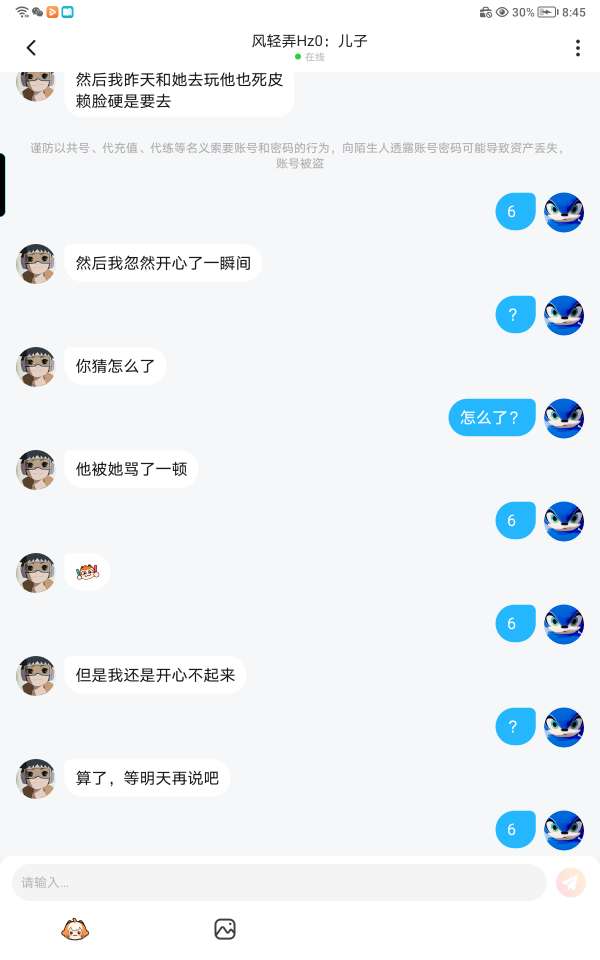Tap sender avatar beside 你猜怎么了
Image resolution: width=600 pixels, height=960 pixels.
36,366
